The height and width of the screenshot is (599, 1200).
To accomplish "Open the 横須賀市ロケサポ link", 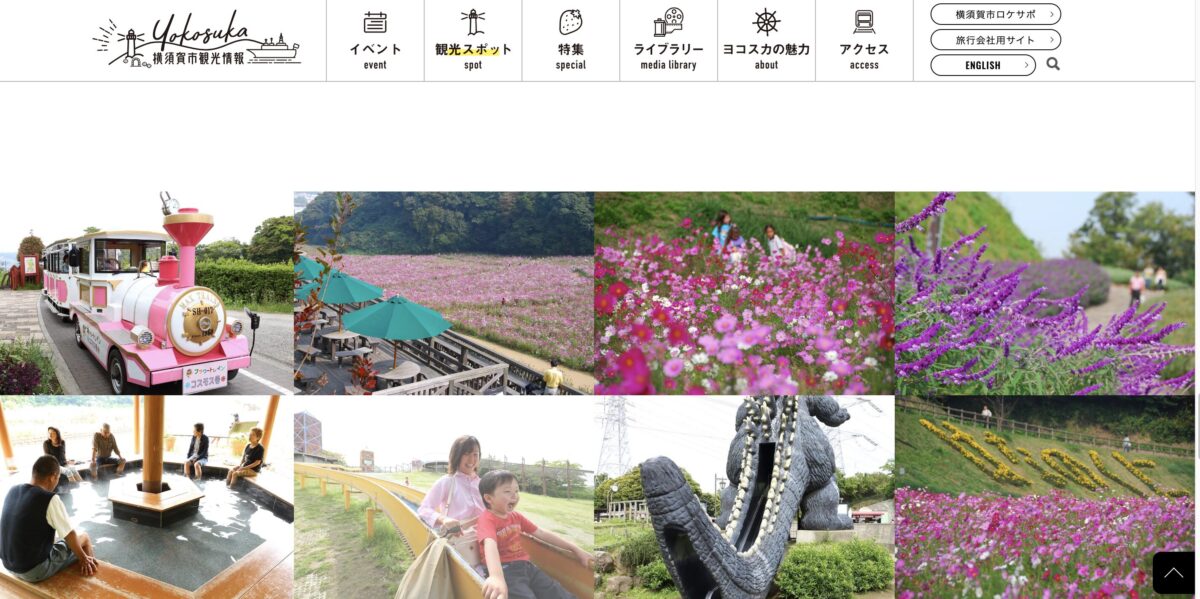I will pyautogui.click(x=995, y=15).
